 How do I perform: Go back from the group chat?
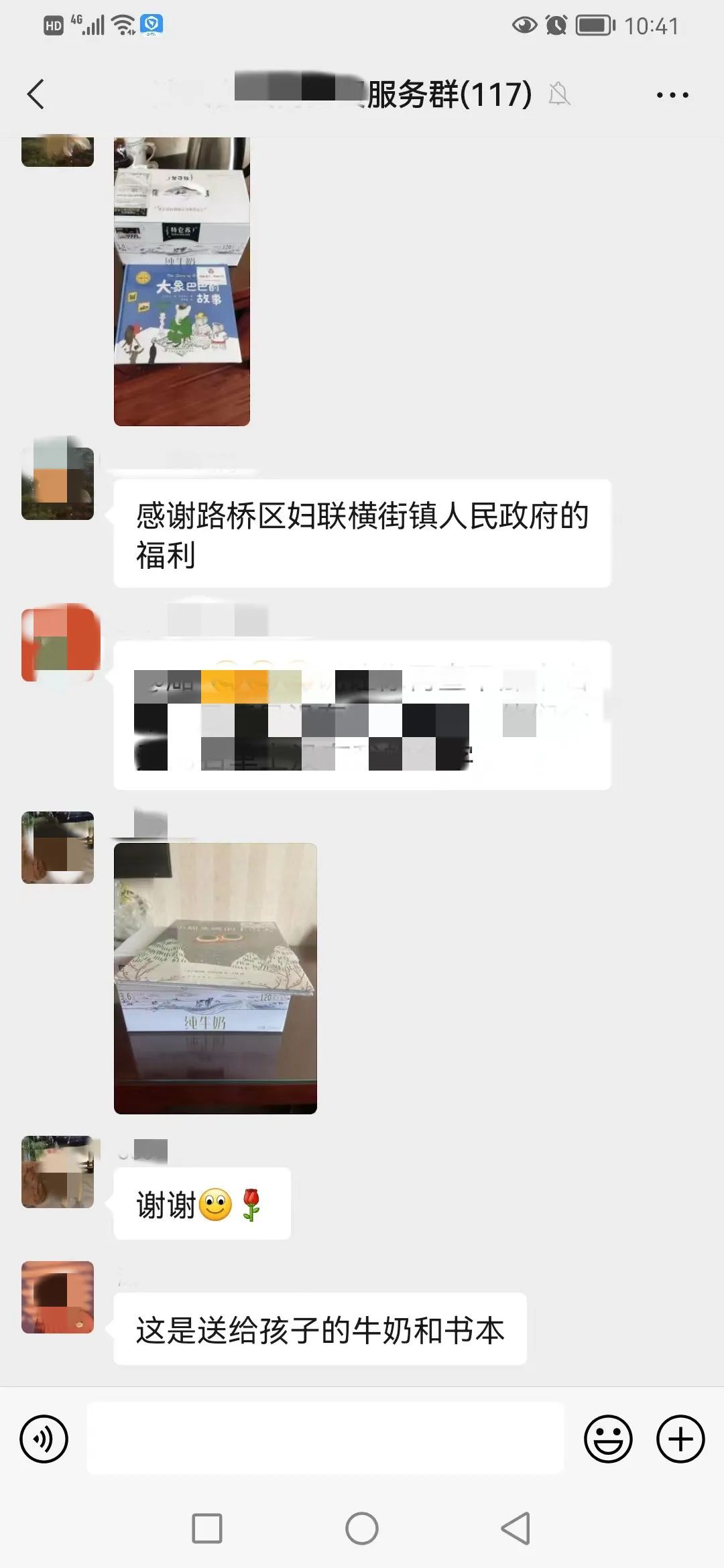tap(36, 94)
